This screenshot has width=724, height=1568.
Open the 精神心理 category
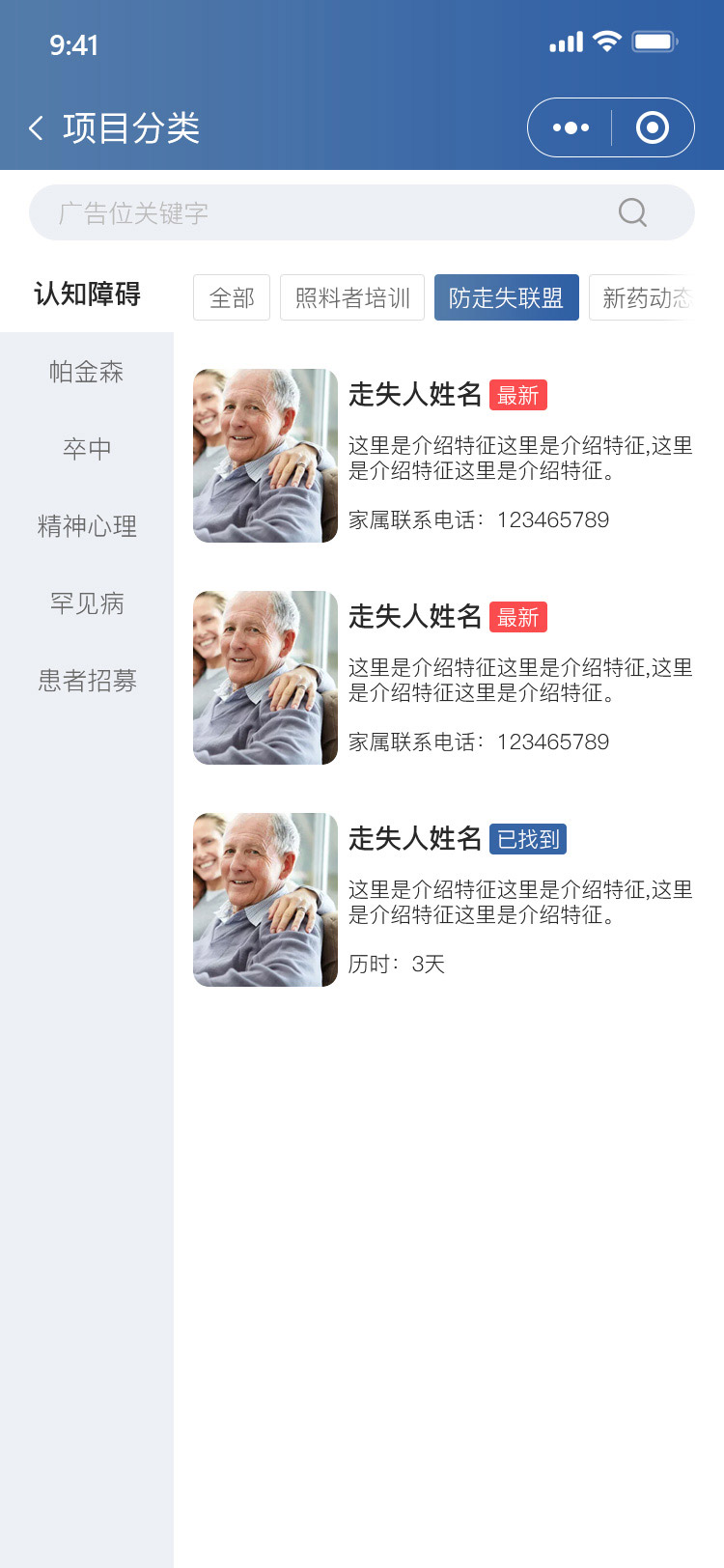[x=87, y=526]
